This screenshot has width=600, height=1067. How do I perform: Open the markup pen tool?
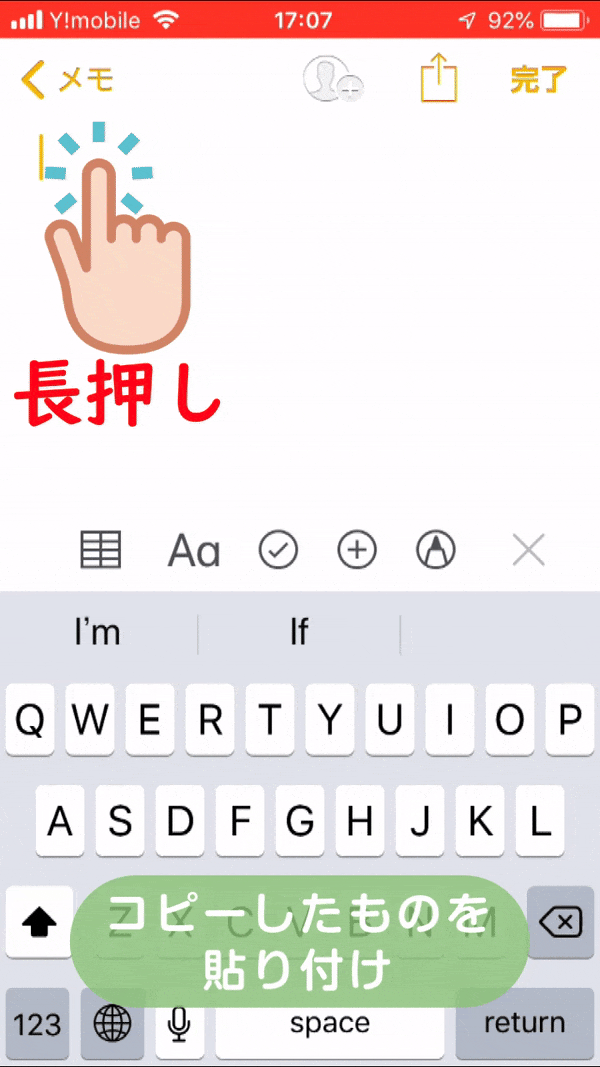[x=436, y=549]
